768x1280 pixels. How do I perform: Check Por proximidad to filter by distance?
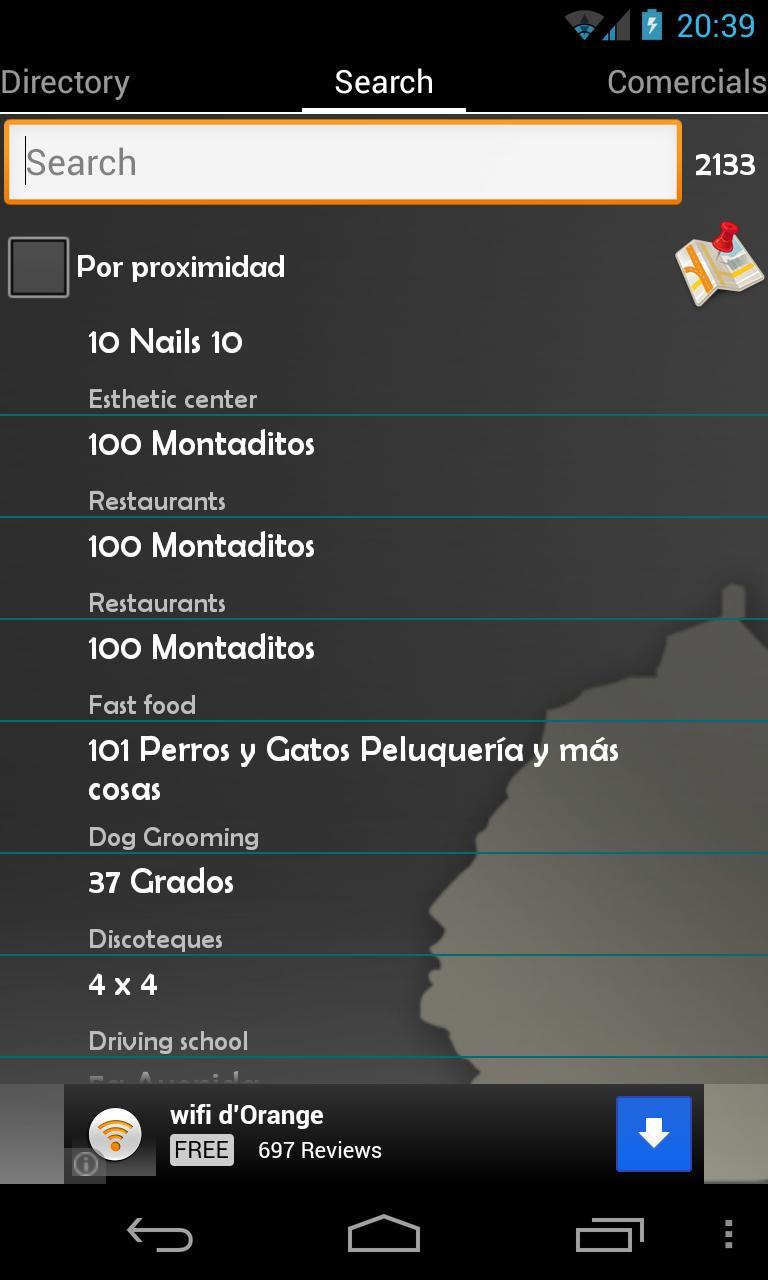(x=38, y=265)
